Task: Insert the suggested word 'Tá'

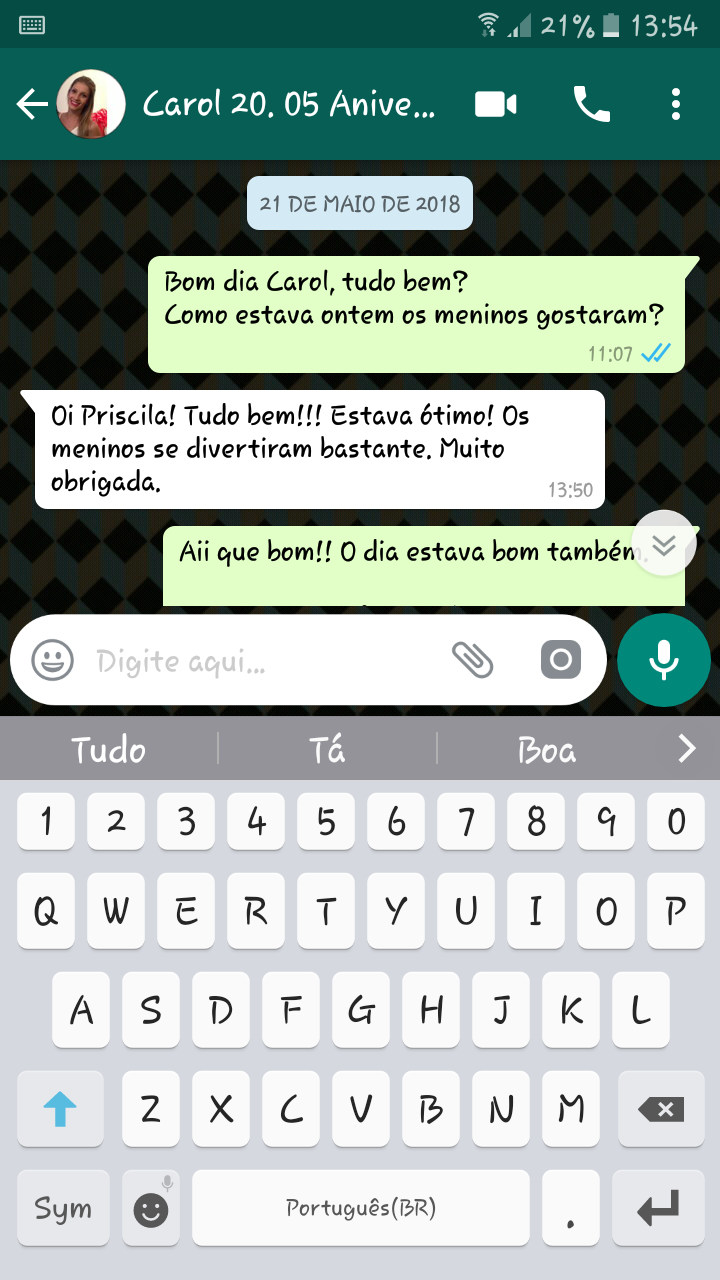Action: 327,749
